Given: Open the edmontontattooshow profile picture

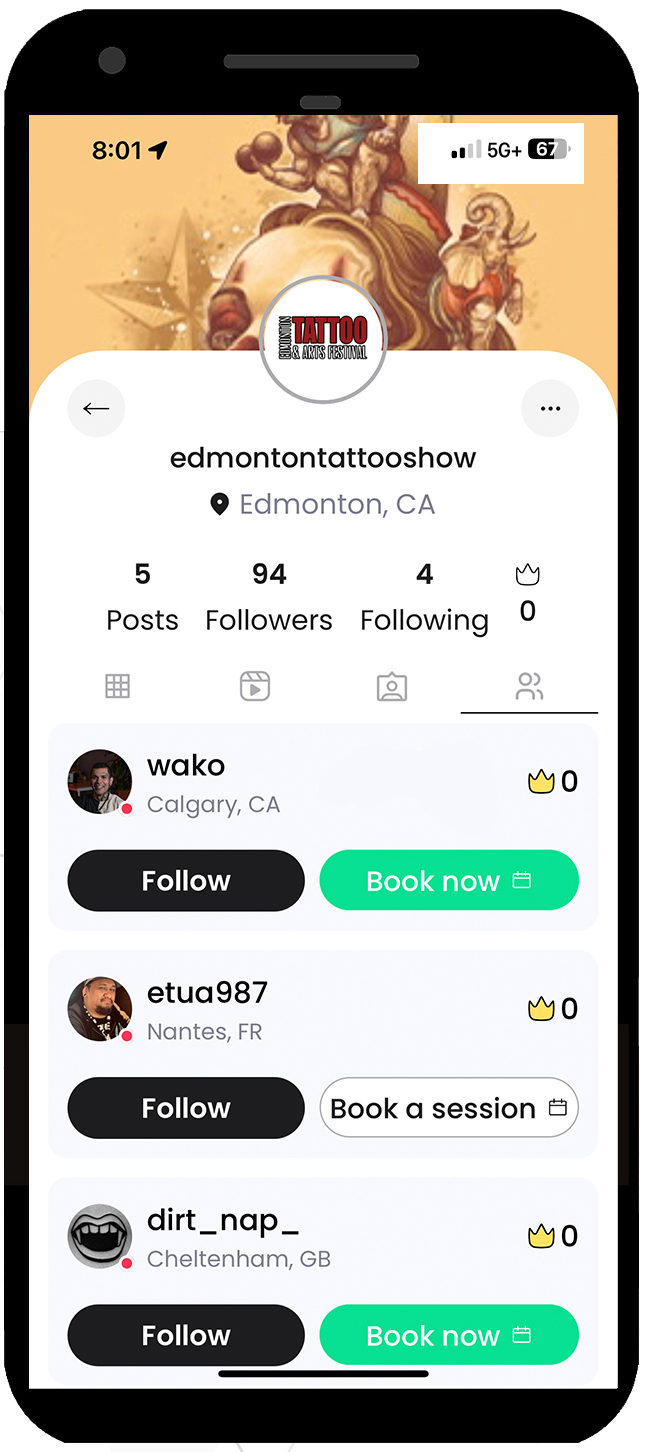Looking at the screenshot, I should click(323, 340).
